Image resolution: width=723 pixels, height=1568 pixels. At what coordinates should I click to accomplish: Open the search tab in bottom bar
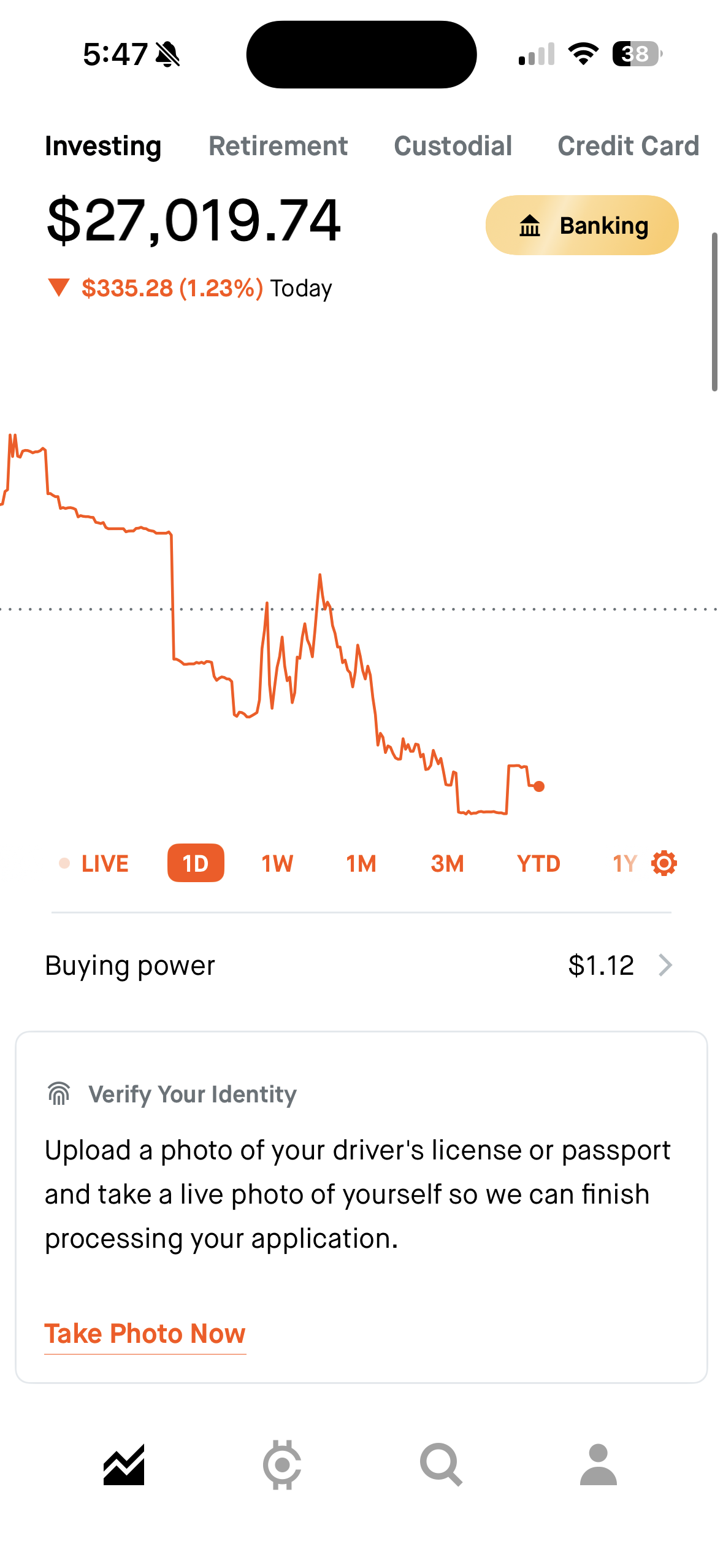pos(440,1465)
